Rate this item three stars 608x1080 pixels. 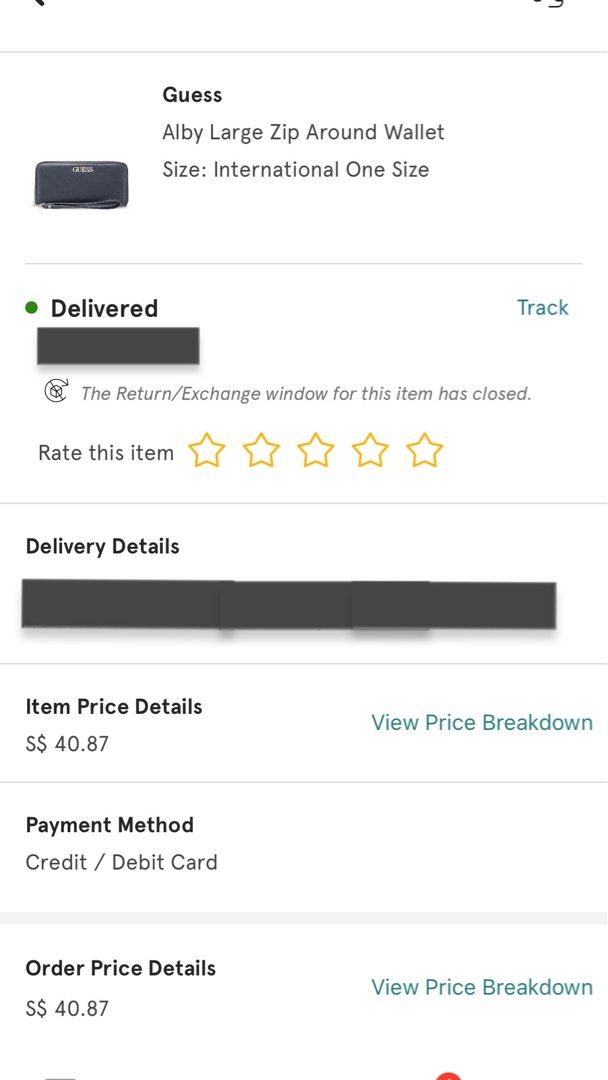click(x=315, y=450)
